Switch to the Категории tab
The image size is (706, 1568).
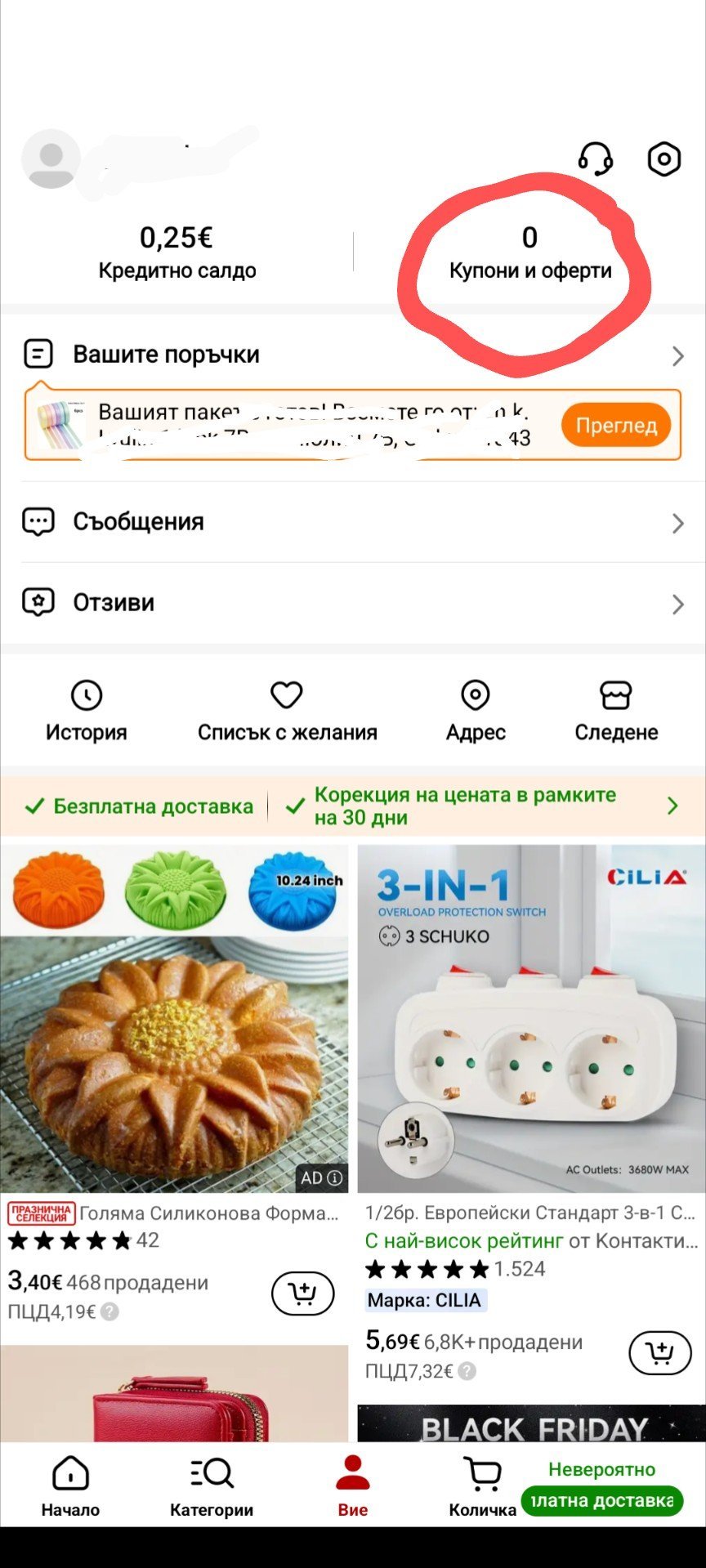212,1487
